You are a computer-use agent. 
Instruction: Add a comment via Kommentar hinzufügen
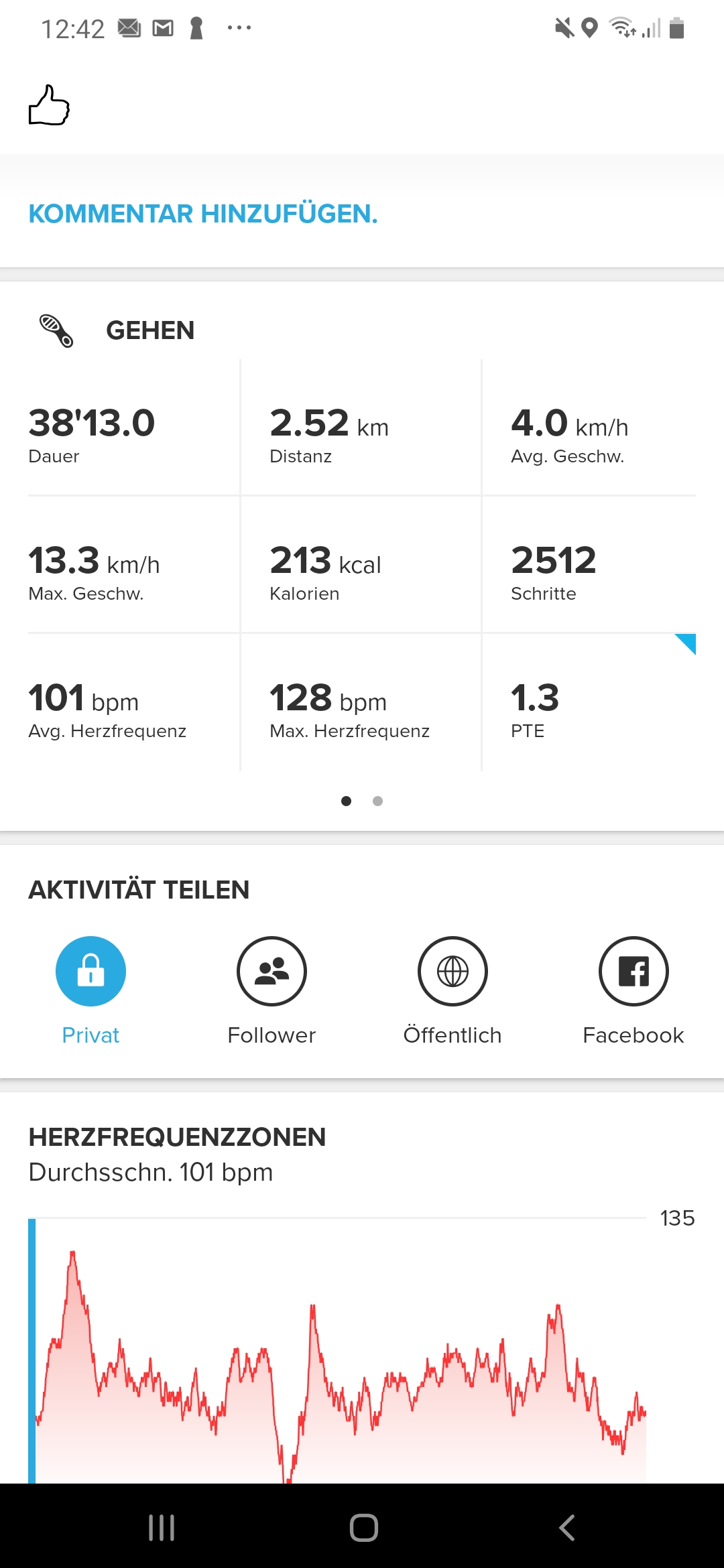pos(203,214)
